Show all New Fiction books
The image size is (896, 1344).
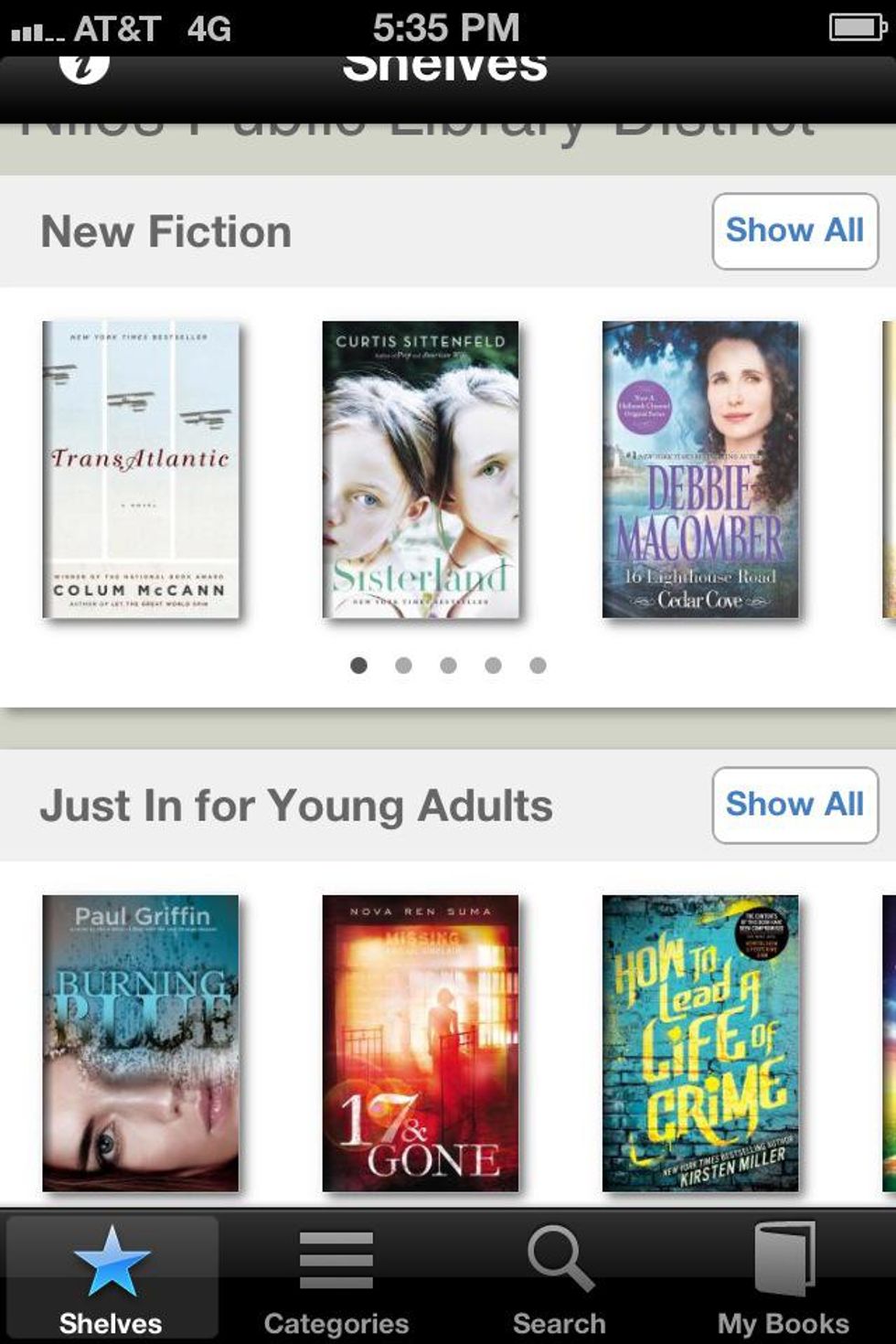(x=795, y=230)
